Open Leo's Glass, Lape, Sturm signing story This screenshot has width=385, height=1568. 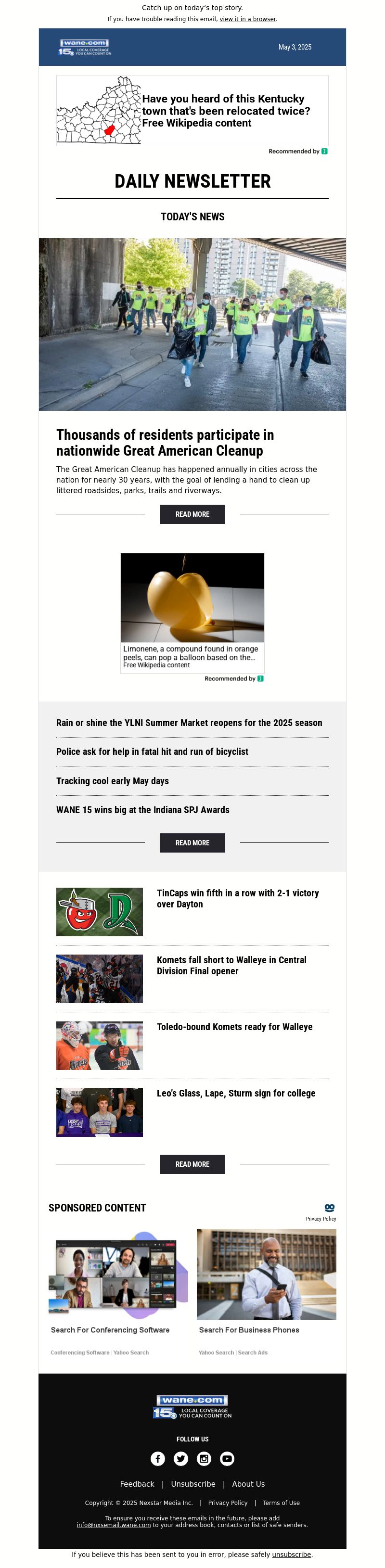(x=236, y=1093)
